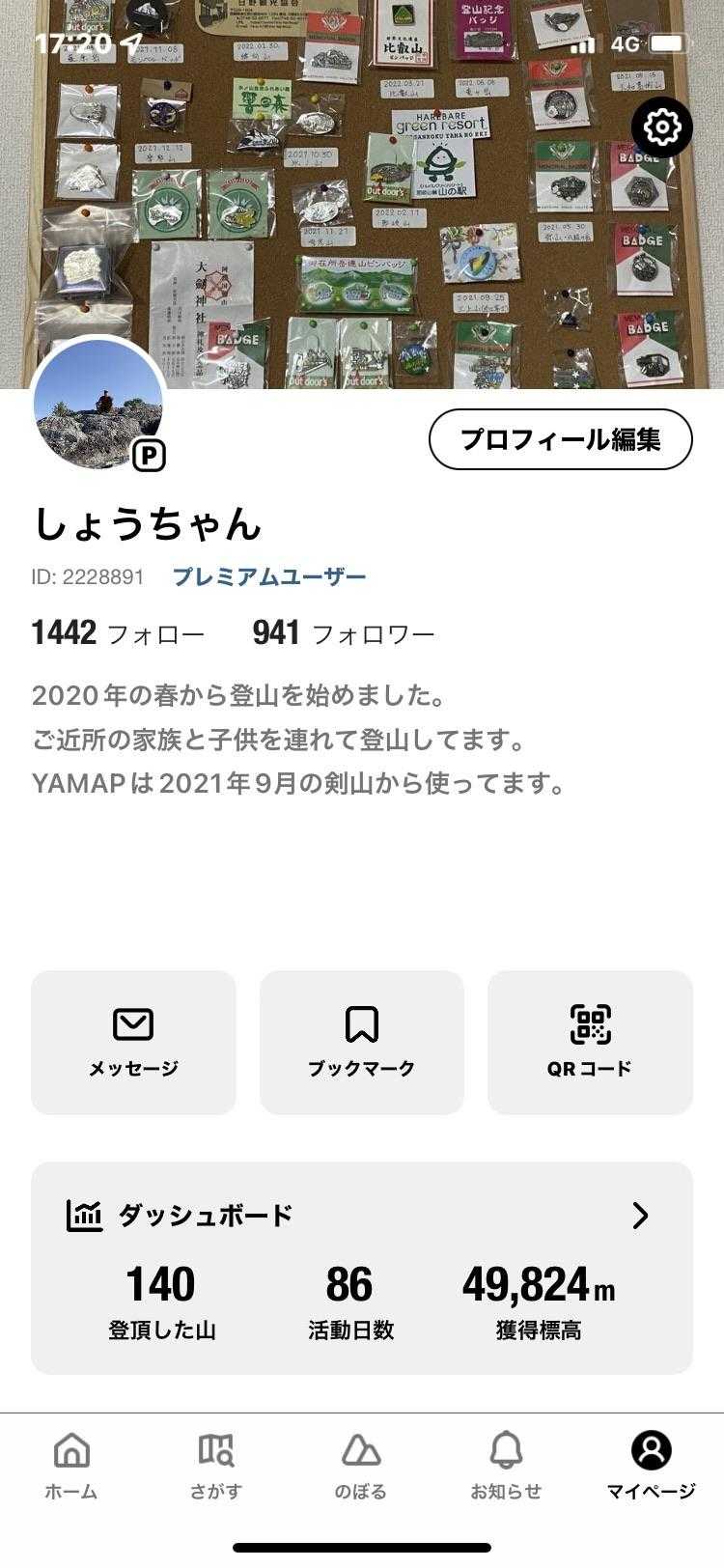The height and width of the screenshot is (1568, 724).
Task: Open the ブックマーク card
Action: pyautogui.click(x=361, y=1043)
